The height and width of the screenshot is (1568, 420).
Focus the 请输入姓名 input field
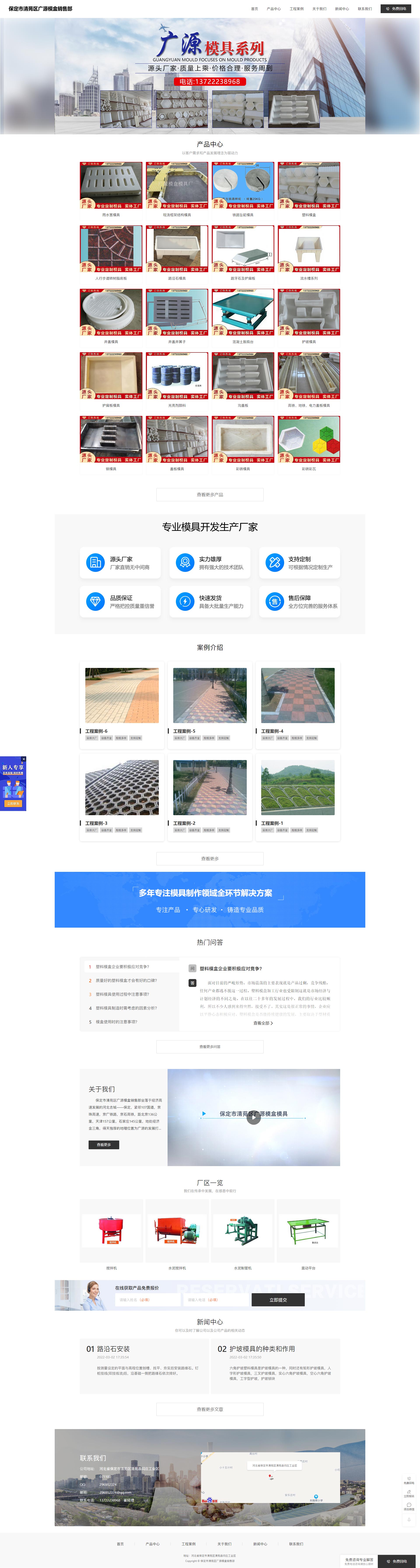coord(148,1300)
